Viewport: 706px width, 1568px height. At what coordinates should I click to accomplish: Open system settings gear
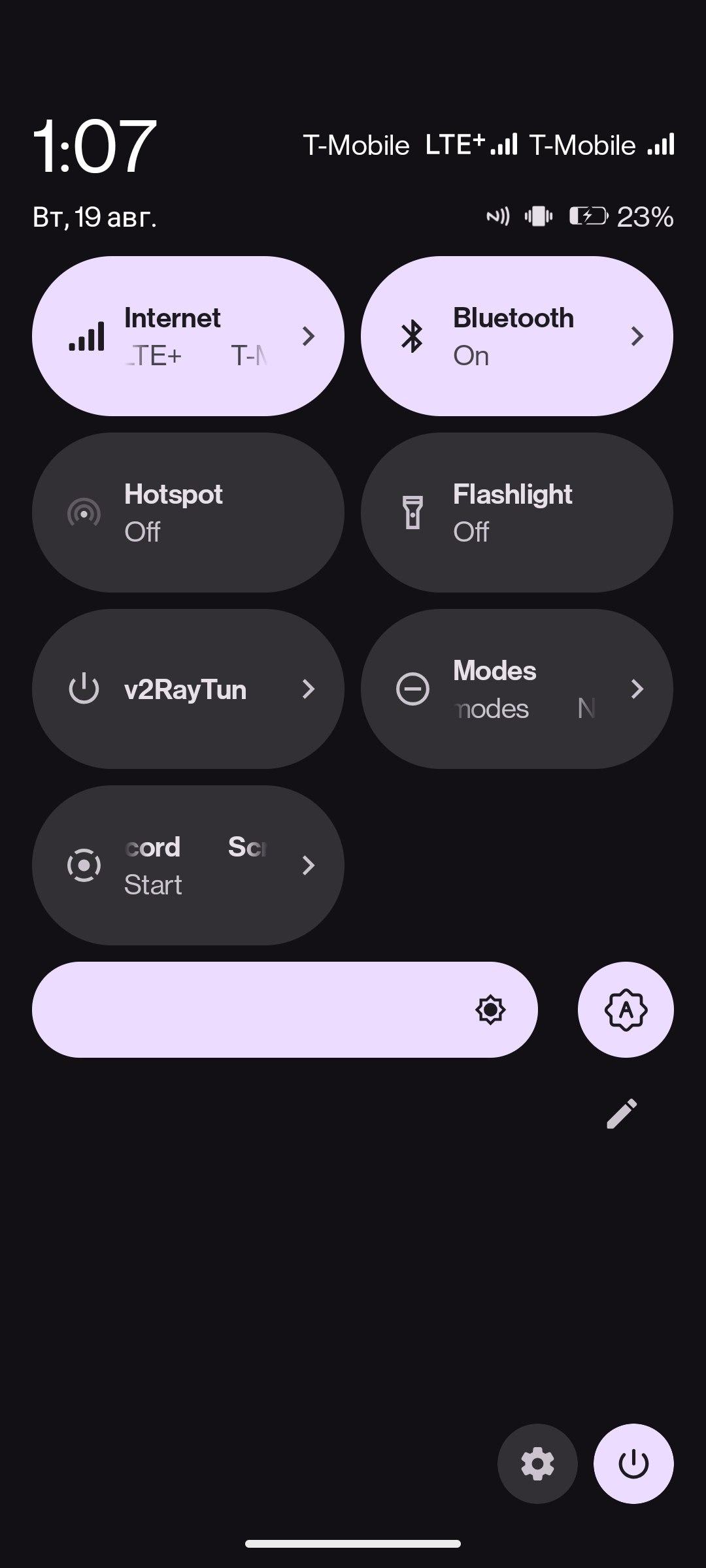coord(537,1463)
